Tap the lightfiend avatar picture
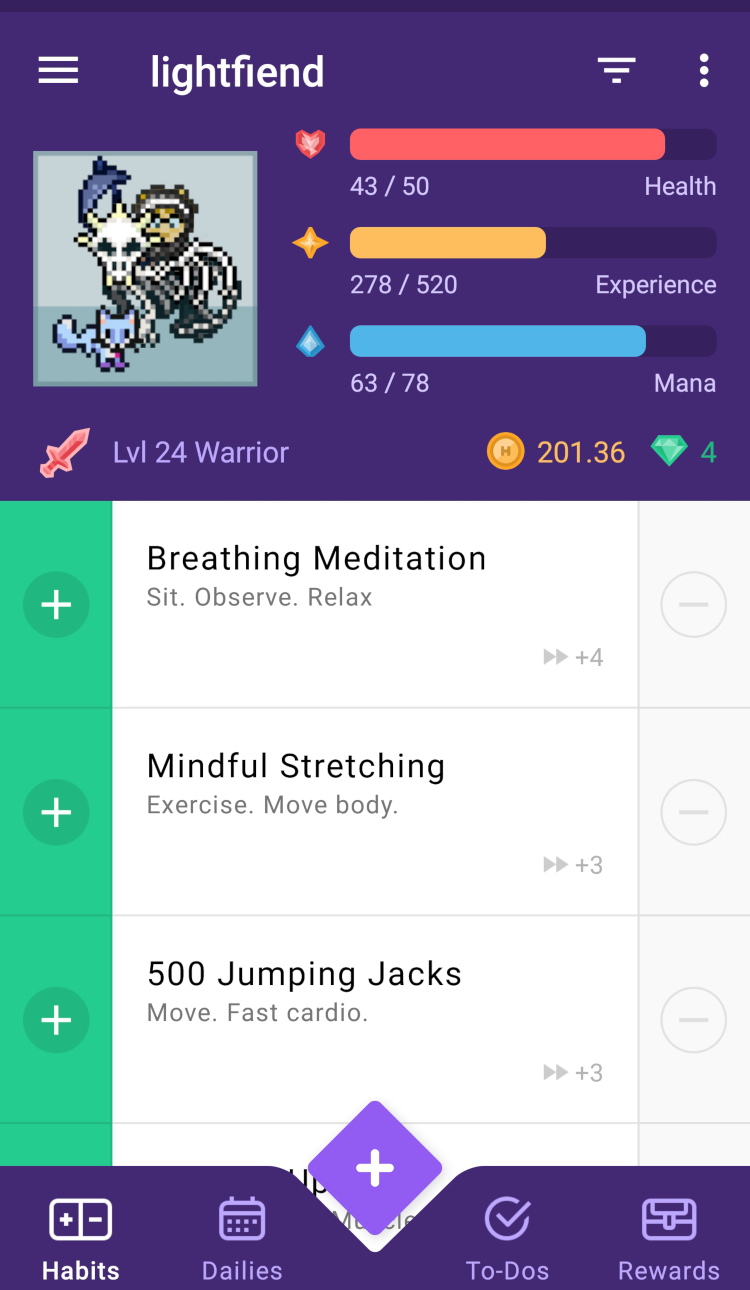750x1290 pixels. 146,269
